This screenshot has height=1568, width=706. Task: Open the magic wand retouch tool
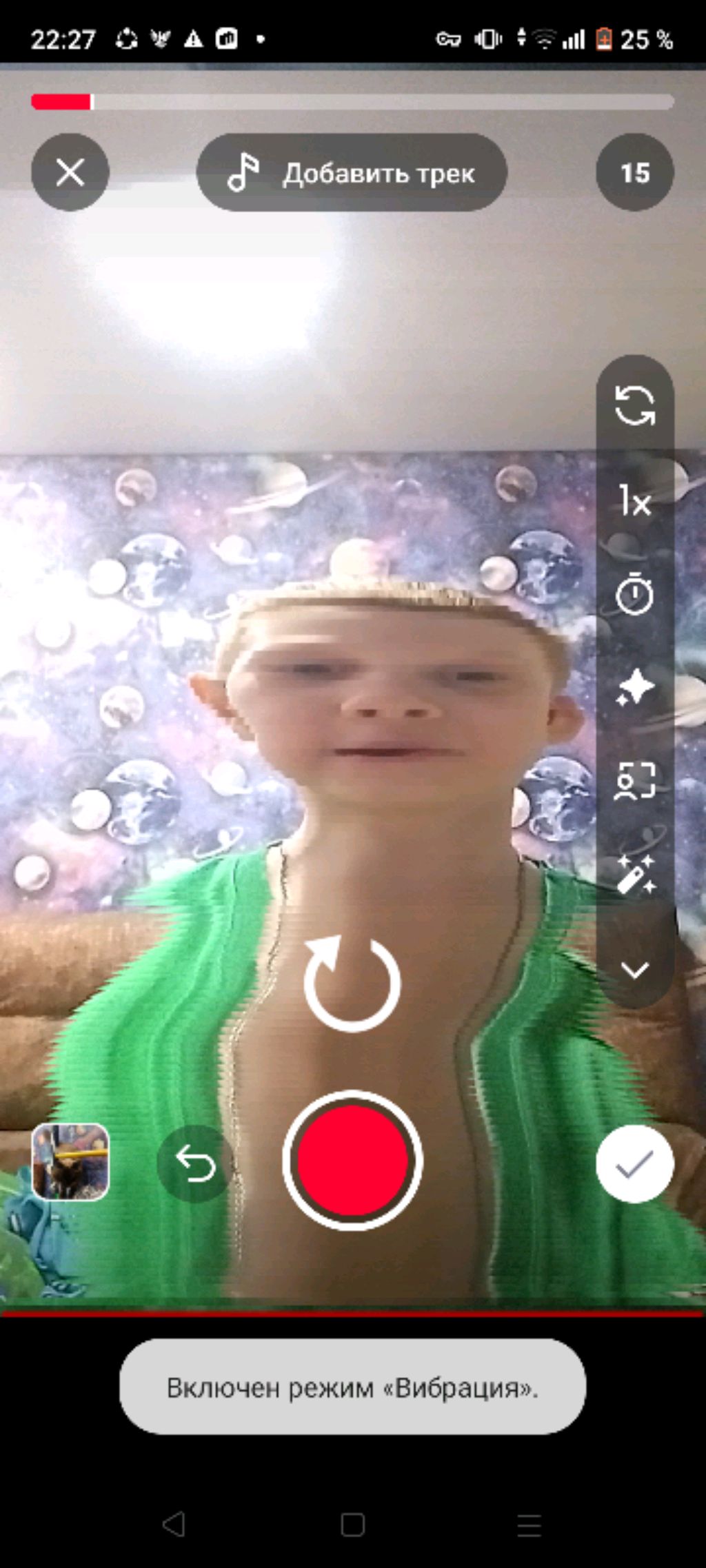coord(634,875)
